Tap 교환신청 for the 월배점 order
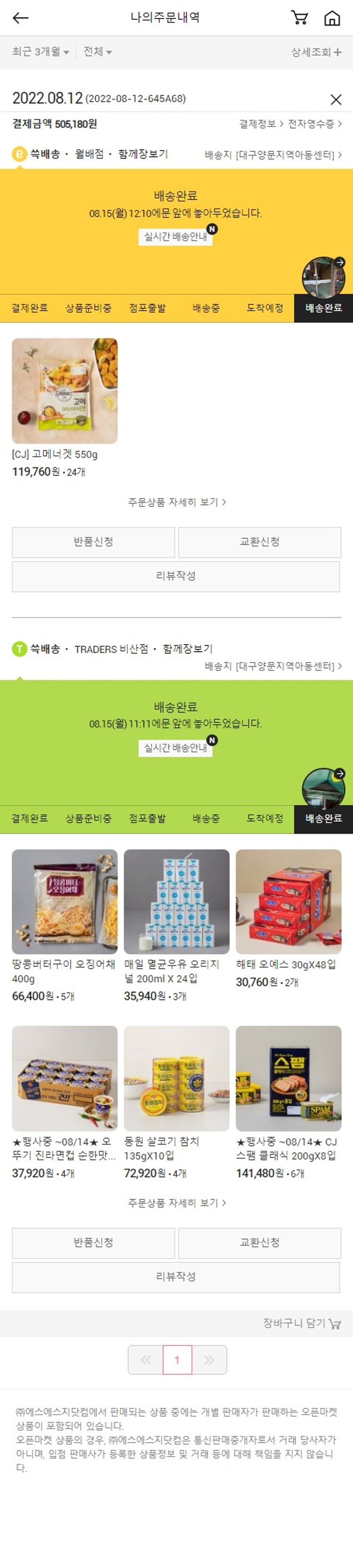The height and width of the screenshot is (1568, 353). 259,541
